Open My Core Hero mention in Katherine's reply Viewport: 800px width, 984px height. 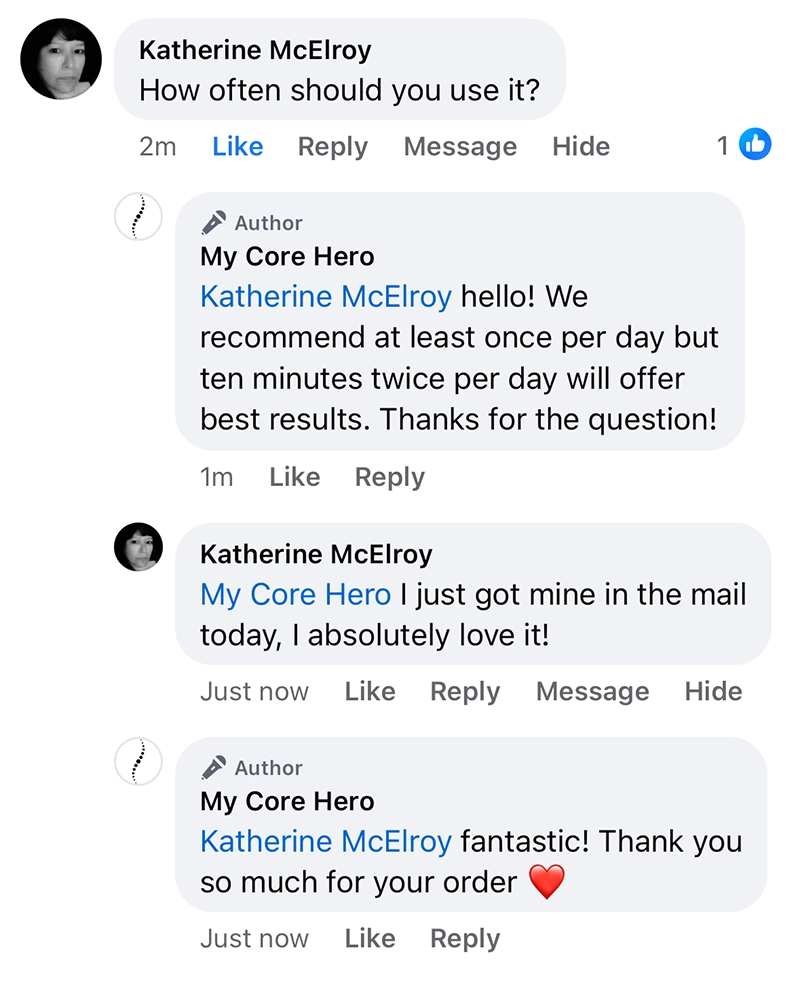[295, 594]
